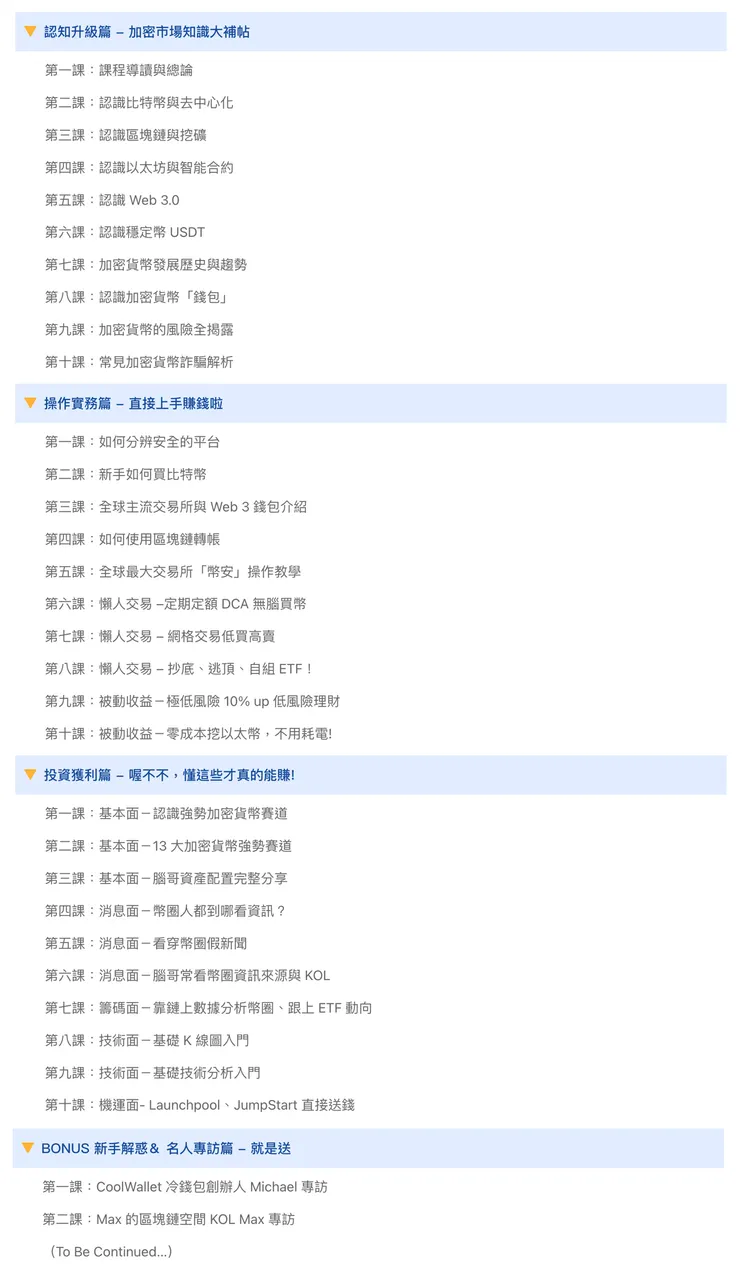The width and height of the screenshot is (740, 1276).
Task: Collapse the 認知升級篇 section
Action: pyautogui.click(x=30, y=32)
